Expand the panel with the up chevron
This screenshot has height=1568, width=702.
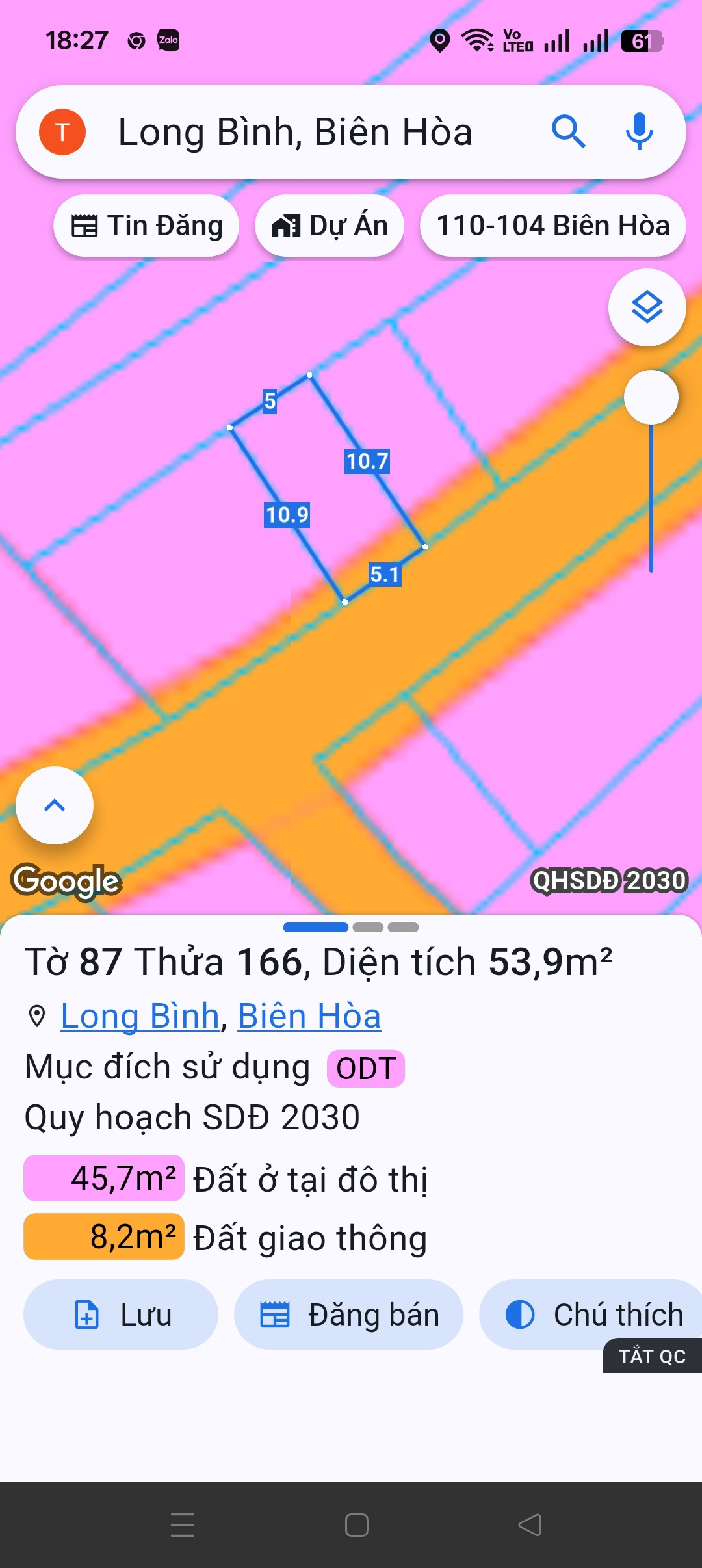pos(55,805)
